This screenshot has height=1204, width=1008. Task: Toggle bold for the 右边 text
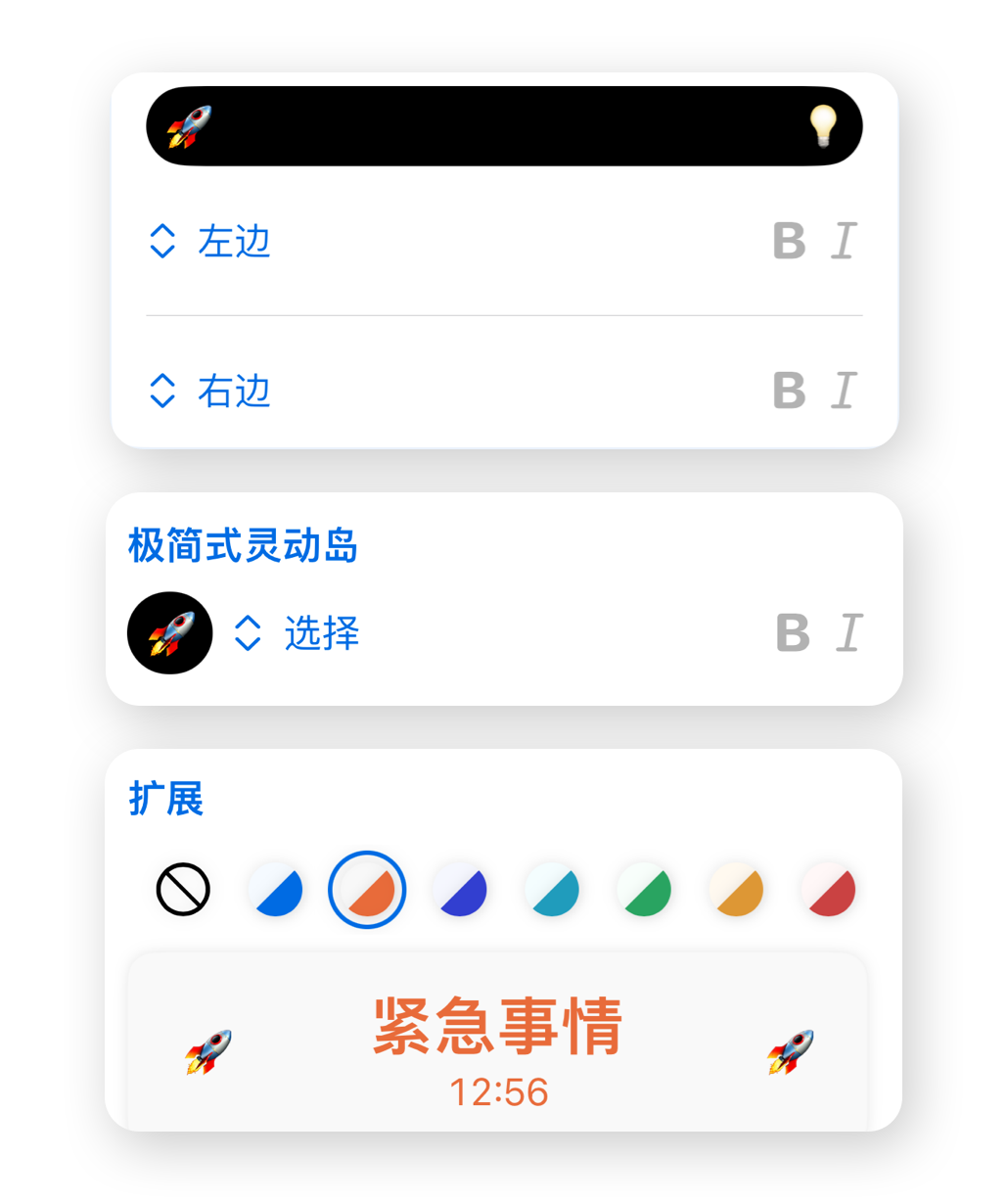789,391
